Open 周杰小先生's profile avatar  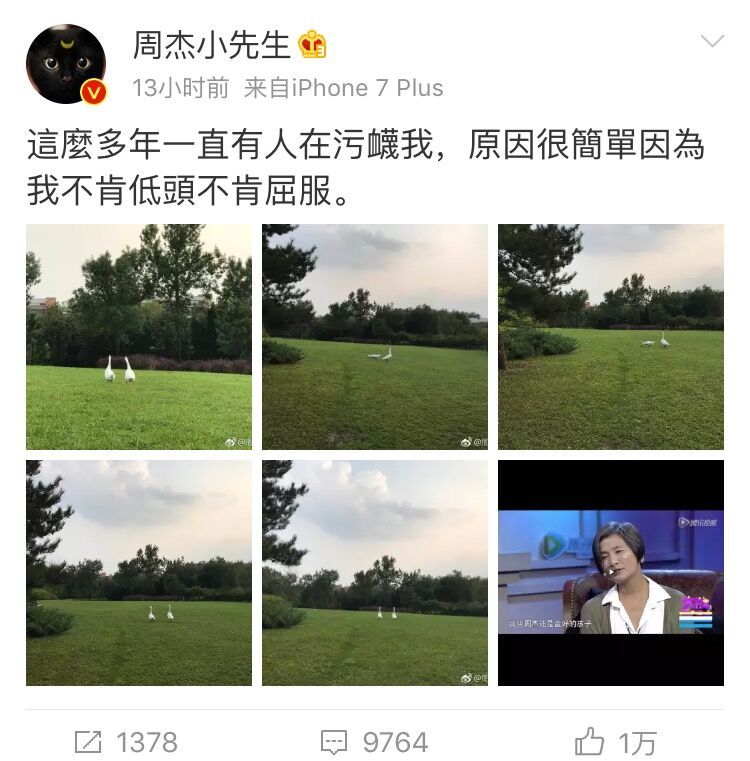pos(66,65)
